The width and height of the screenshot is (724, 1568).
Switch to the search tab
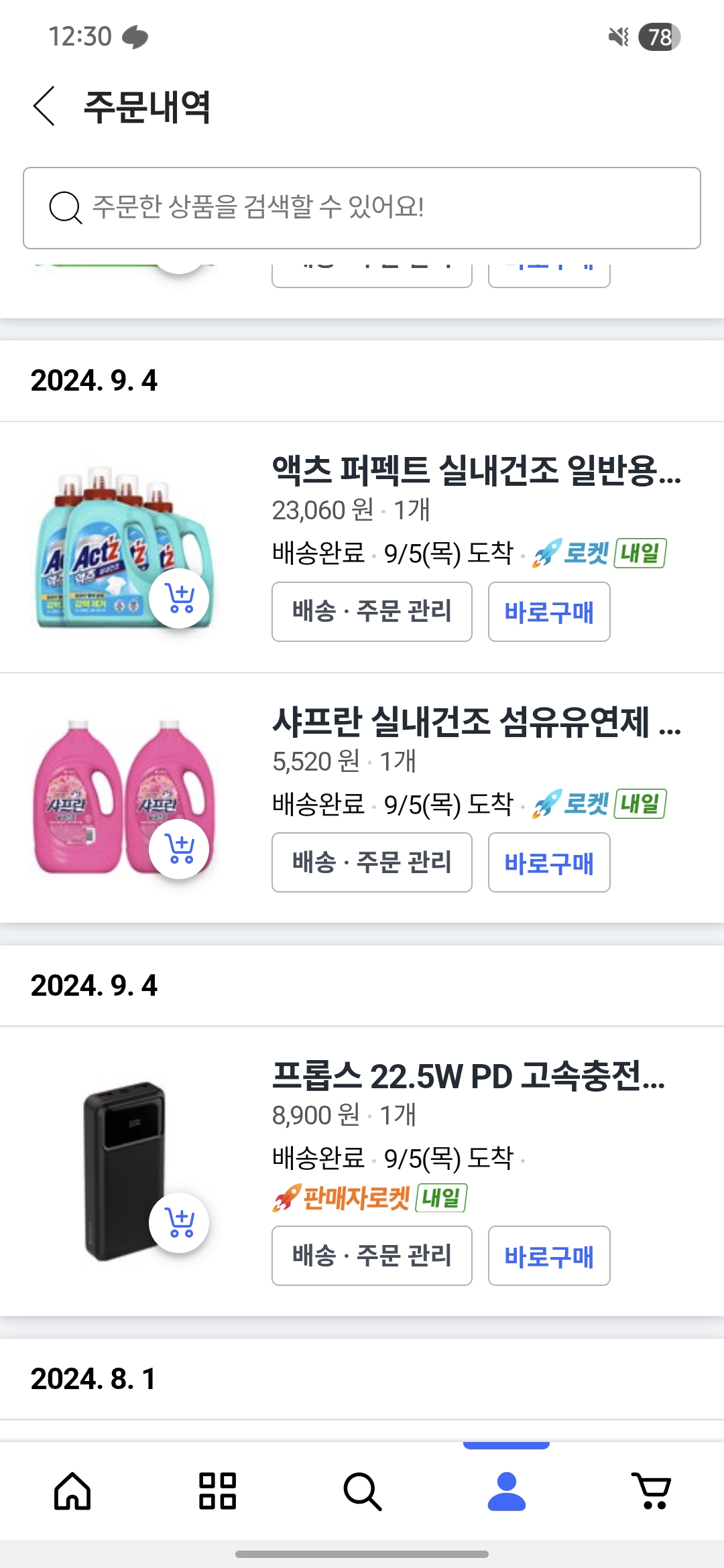tap(362, 1491)
